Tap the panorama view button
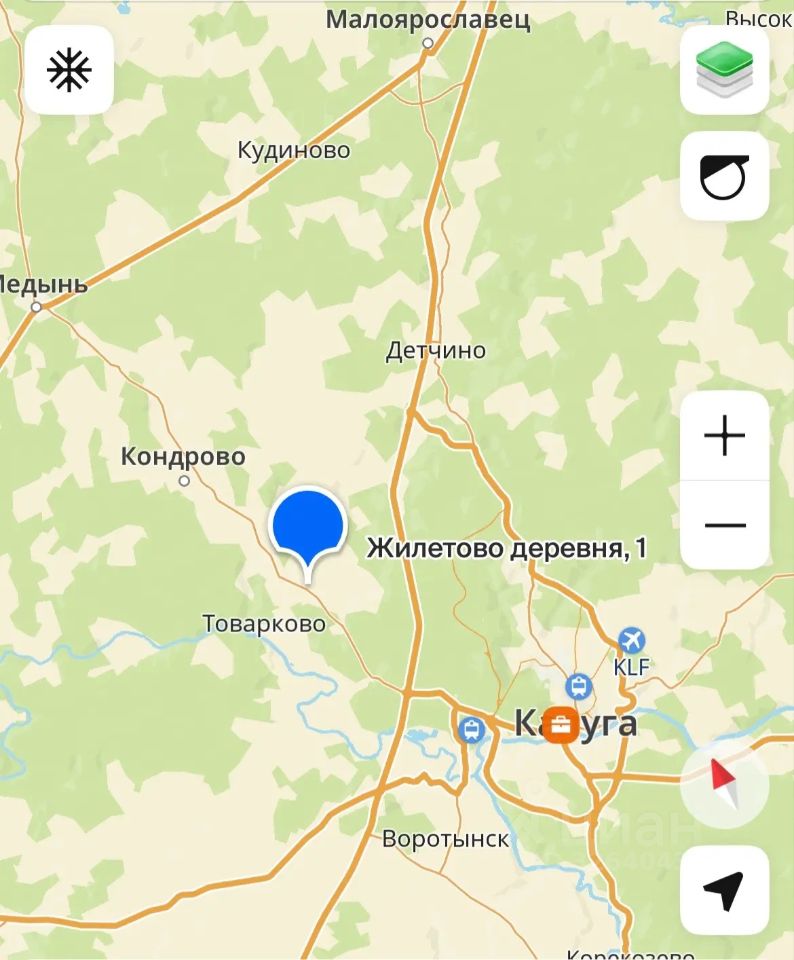 (x=724, y=177)
